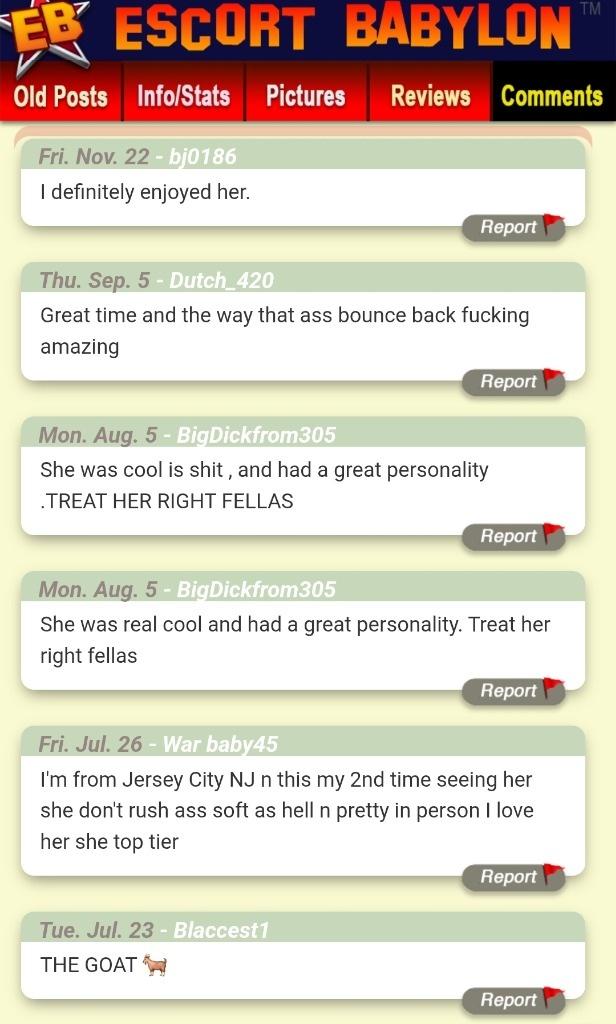Report the 'THE GOAT' comment by Blaccest1
The image size is (616, 1024).
click(x=513, y=1000)
